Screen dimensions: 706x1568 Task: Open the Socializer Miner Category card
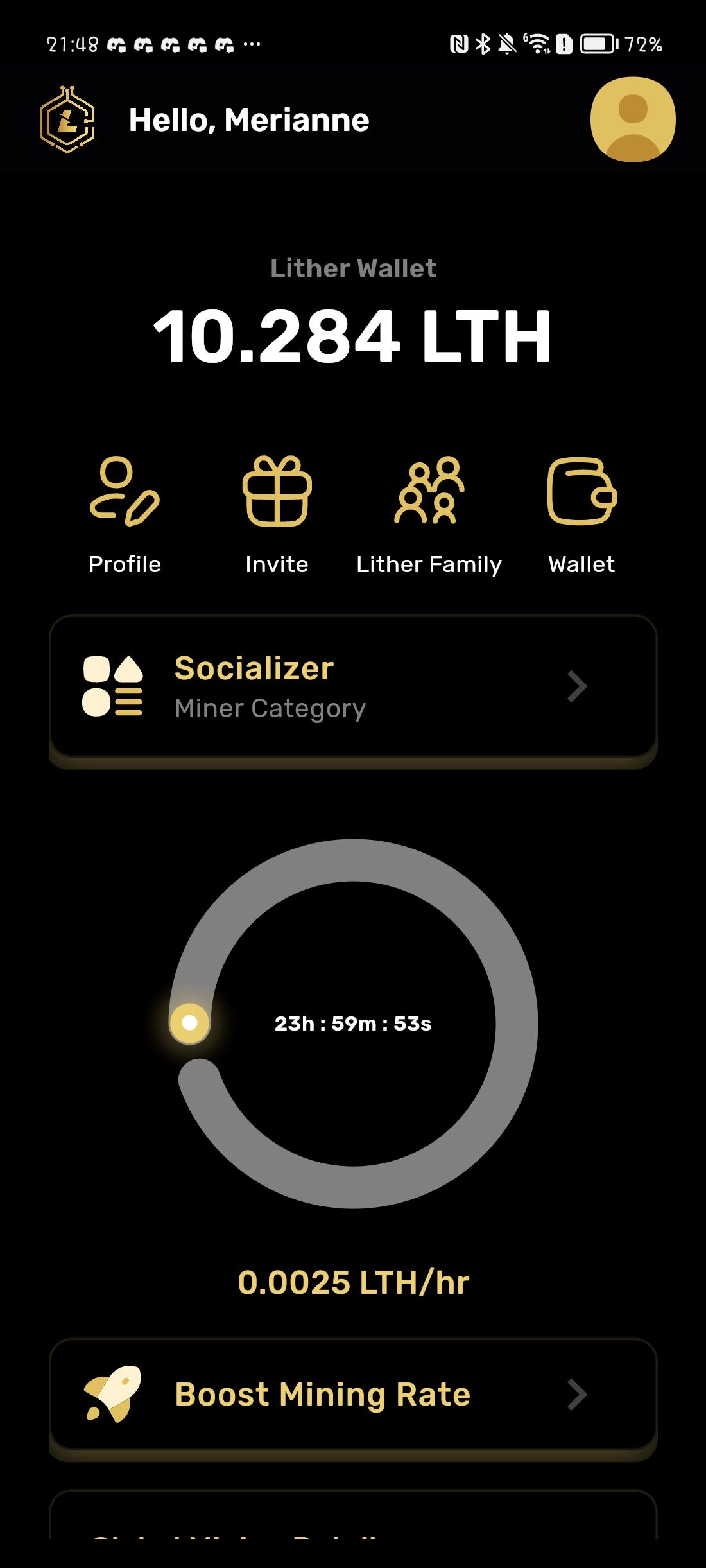pyautogui.click(x=353, y=686)
